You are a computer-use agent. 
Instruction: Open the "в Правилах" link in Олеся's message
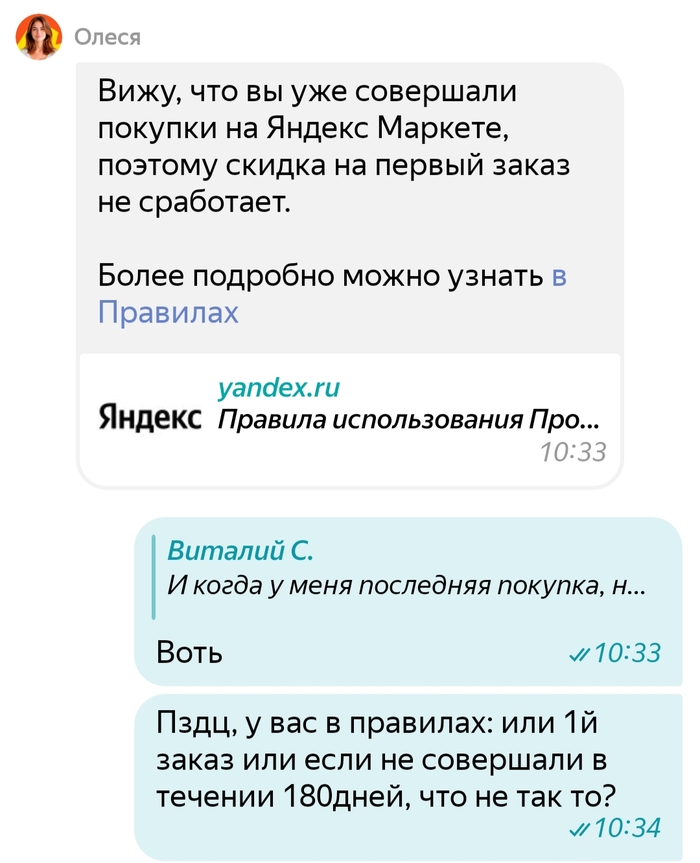click(168, 313)
